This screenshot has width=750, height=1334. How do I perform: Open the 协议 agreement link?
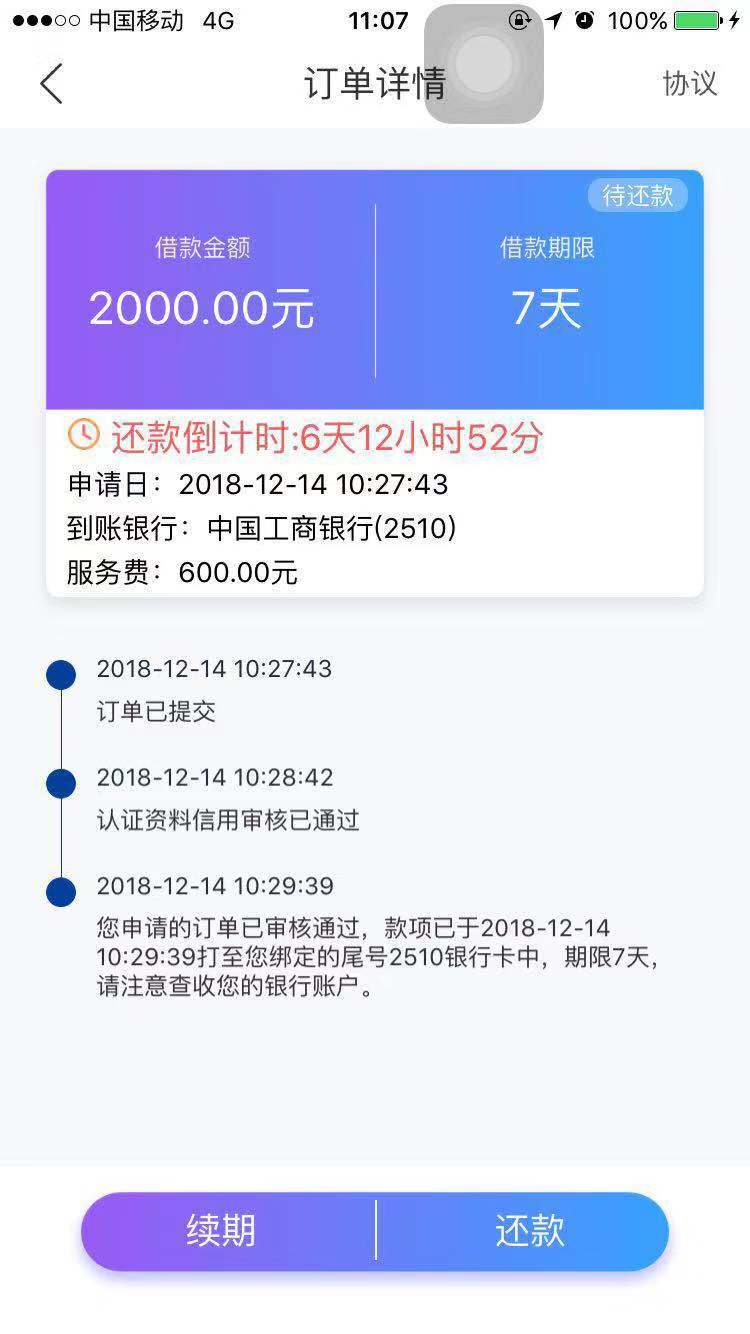click(x=690, y=83)
